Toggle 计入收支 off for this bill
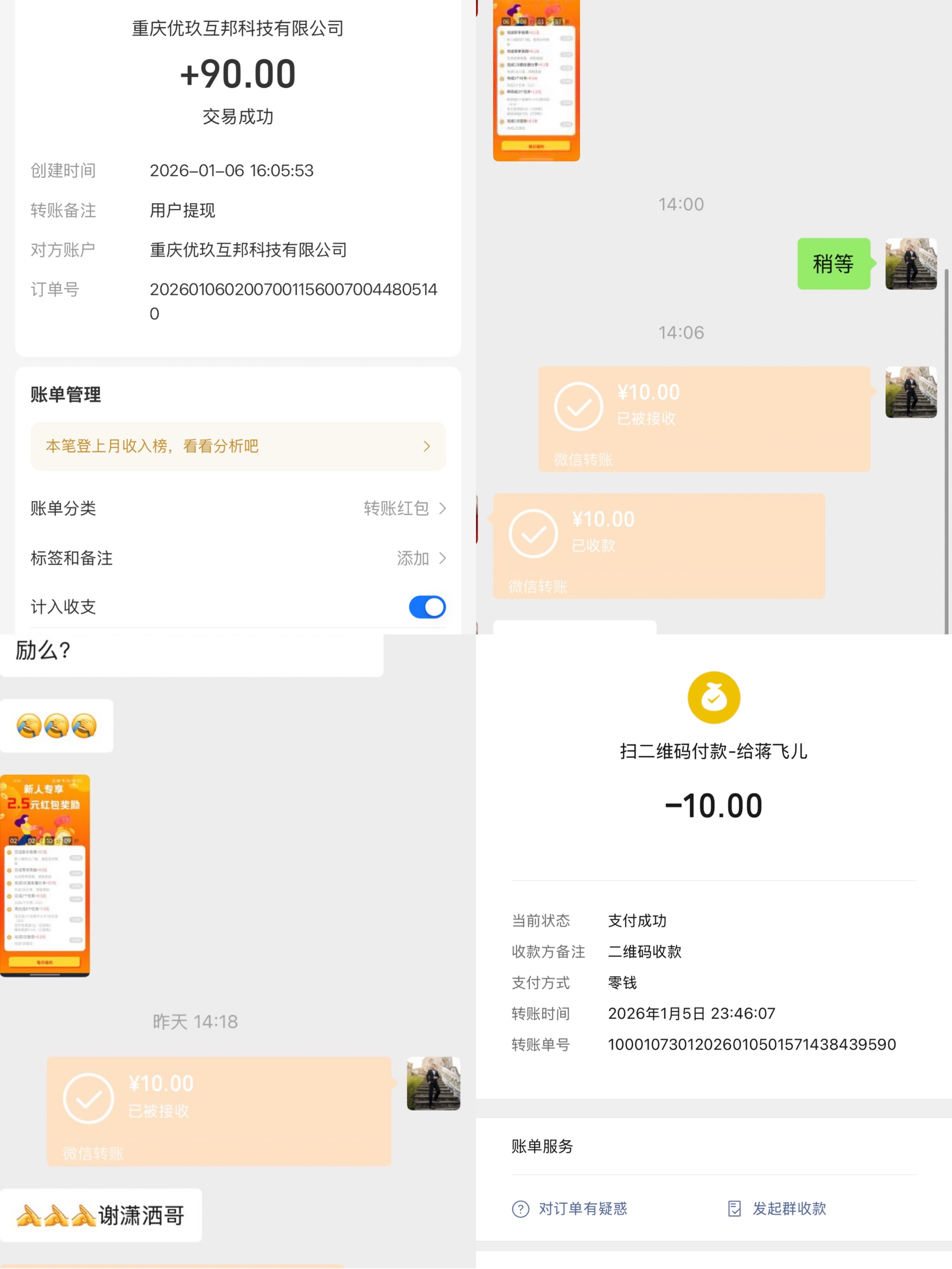Screen dimensions: 952x1269 [427, 607]
